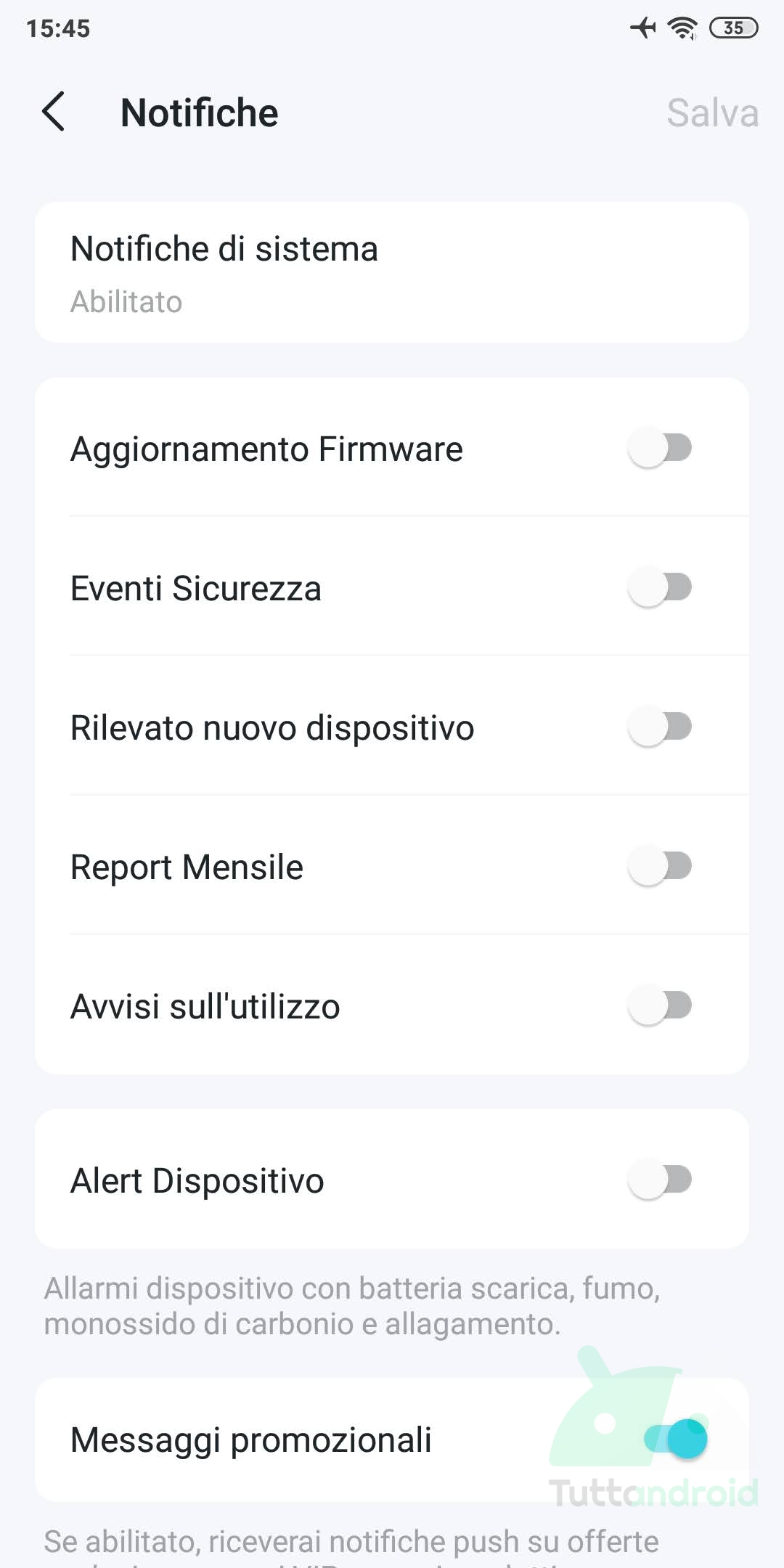
Task: Go back using the arrow icon
Action: pos(54,112)
